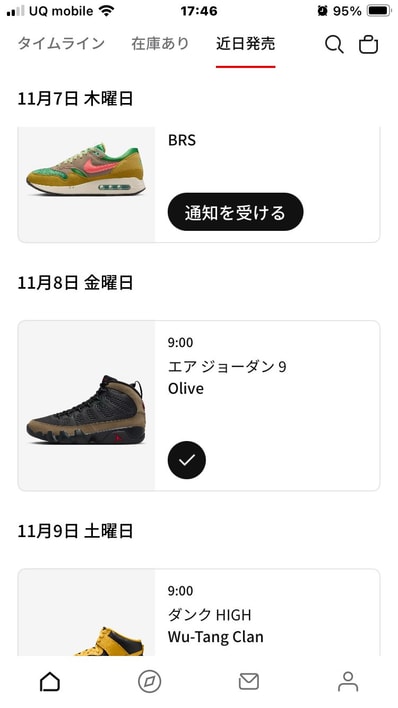Open the compass discover tab

click(x=149, y=681)
